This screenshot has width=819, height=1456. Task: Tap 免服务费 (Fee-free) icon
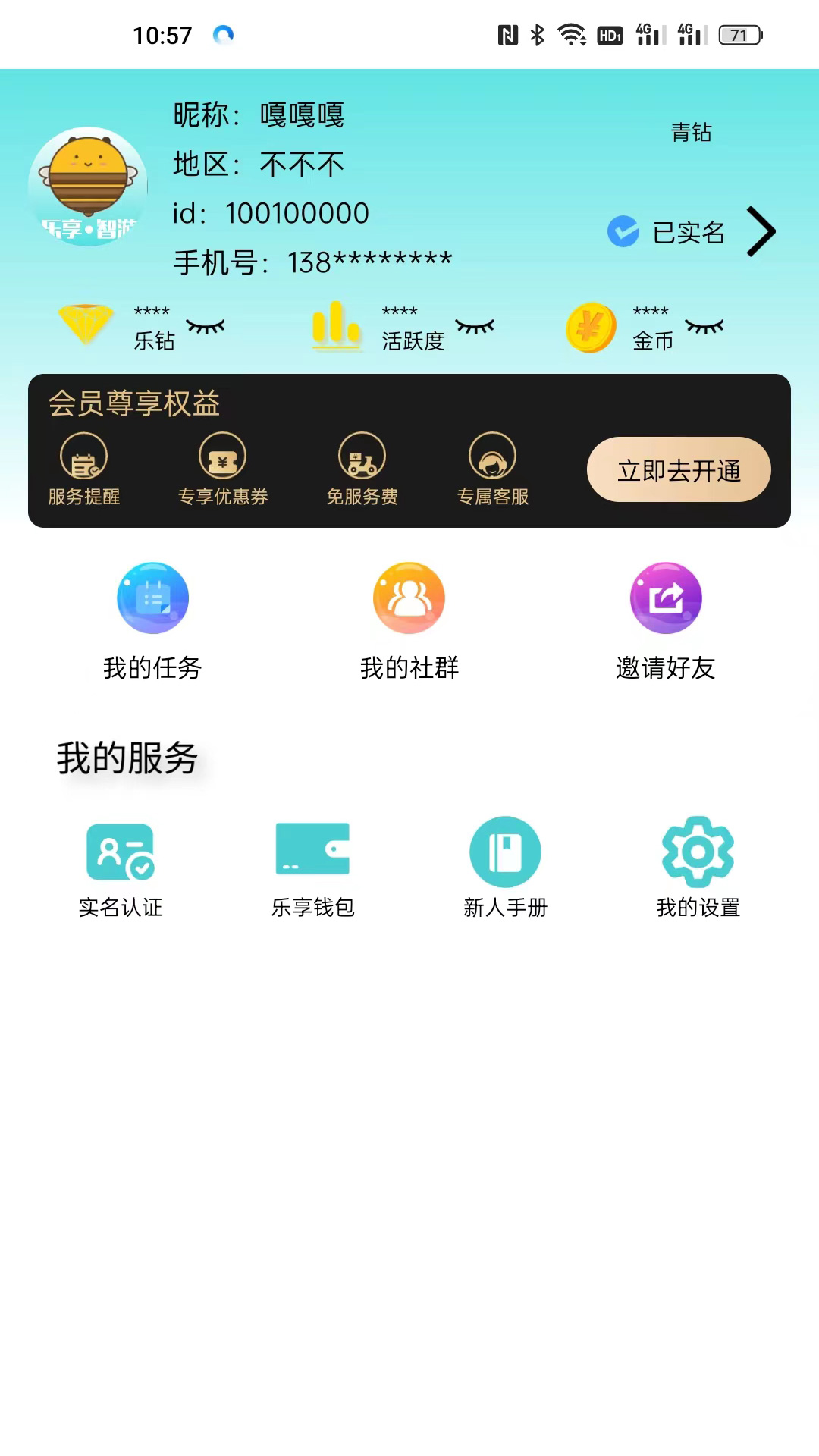pyautogui.click(x=362, y=468)
